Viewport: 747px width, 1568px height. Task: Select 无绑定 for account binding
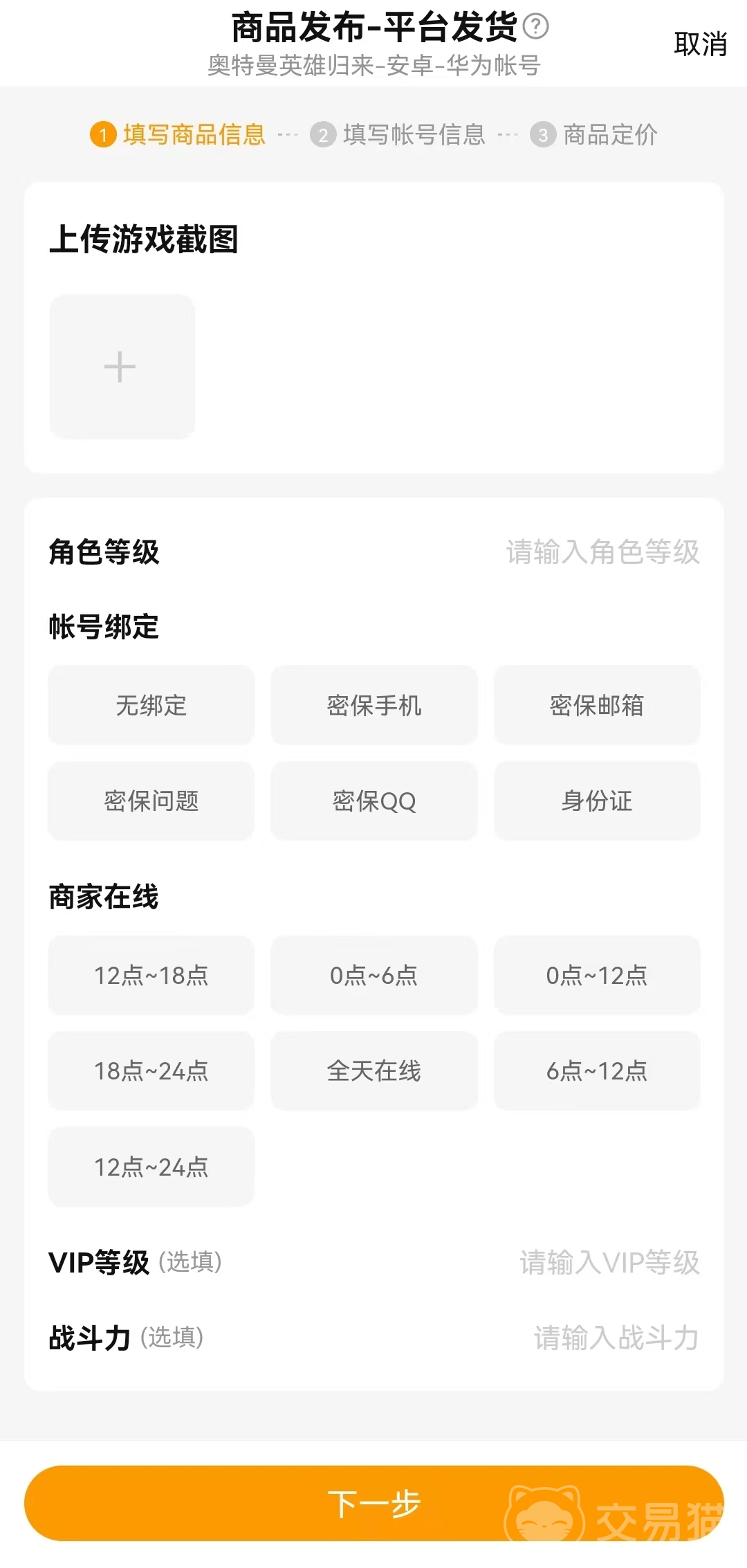pyautogui.click(x=151, y=705)
